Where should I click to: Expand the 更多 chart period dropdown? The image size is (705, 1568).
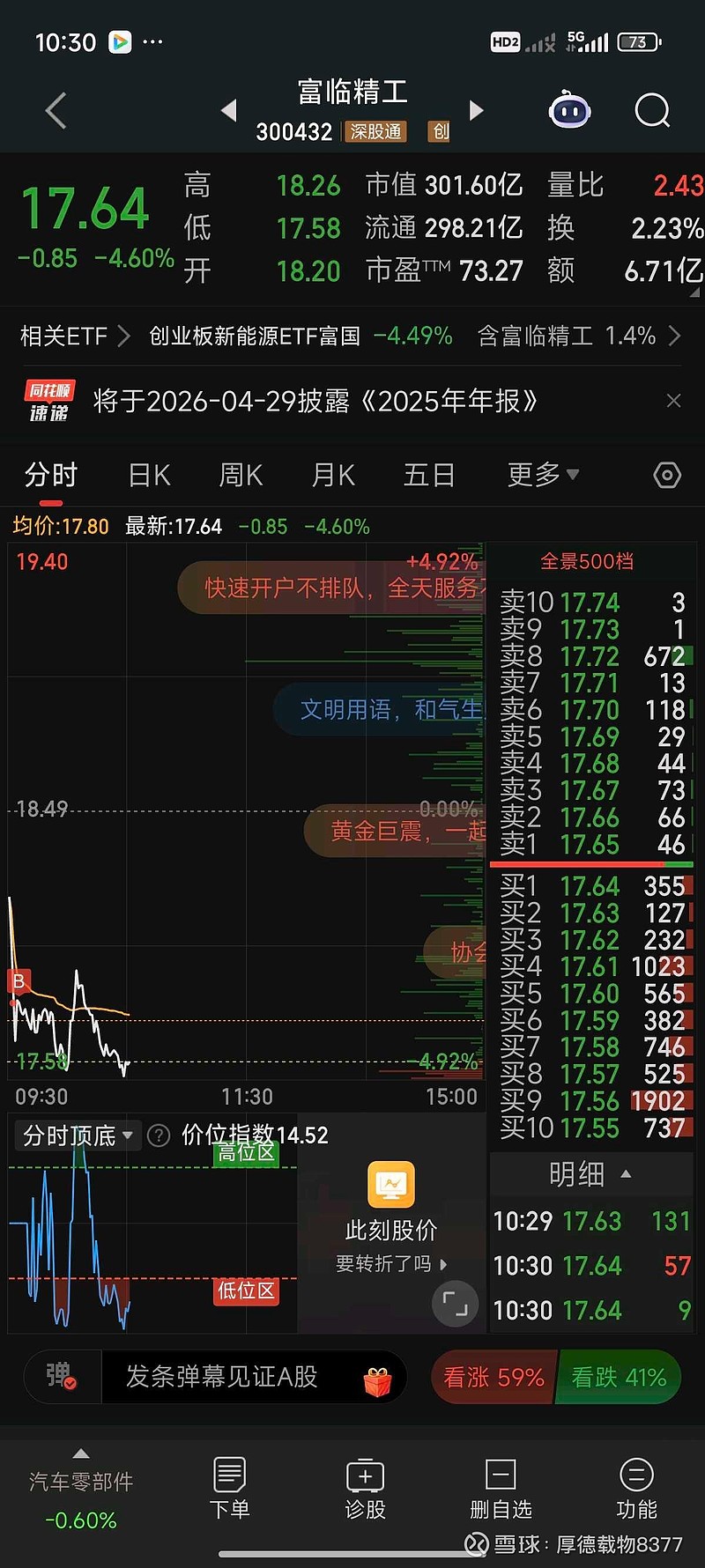coord(543,476)
